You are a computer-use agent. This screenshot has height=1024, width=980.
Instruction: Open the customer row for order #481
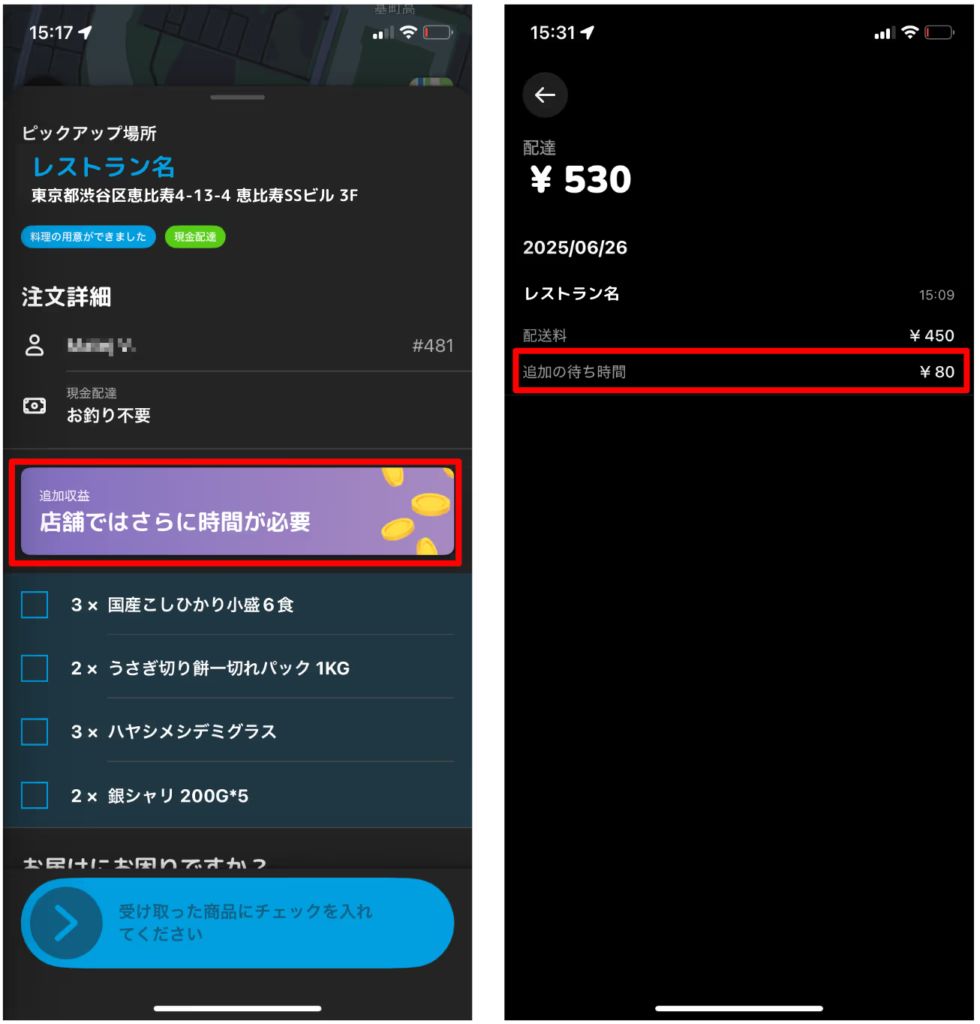pos(237,346)
